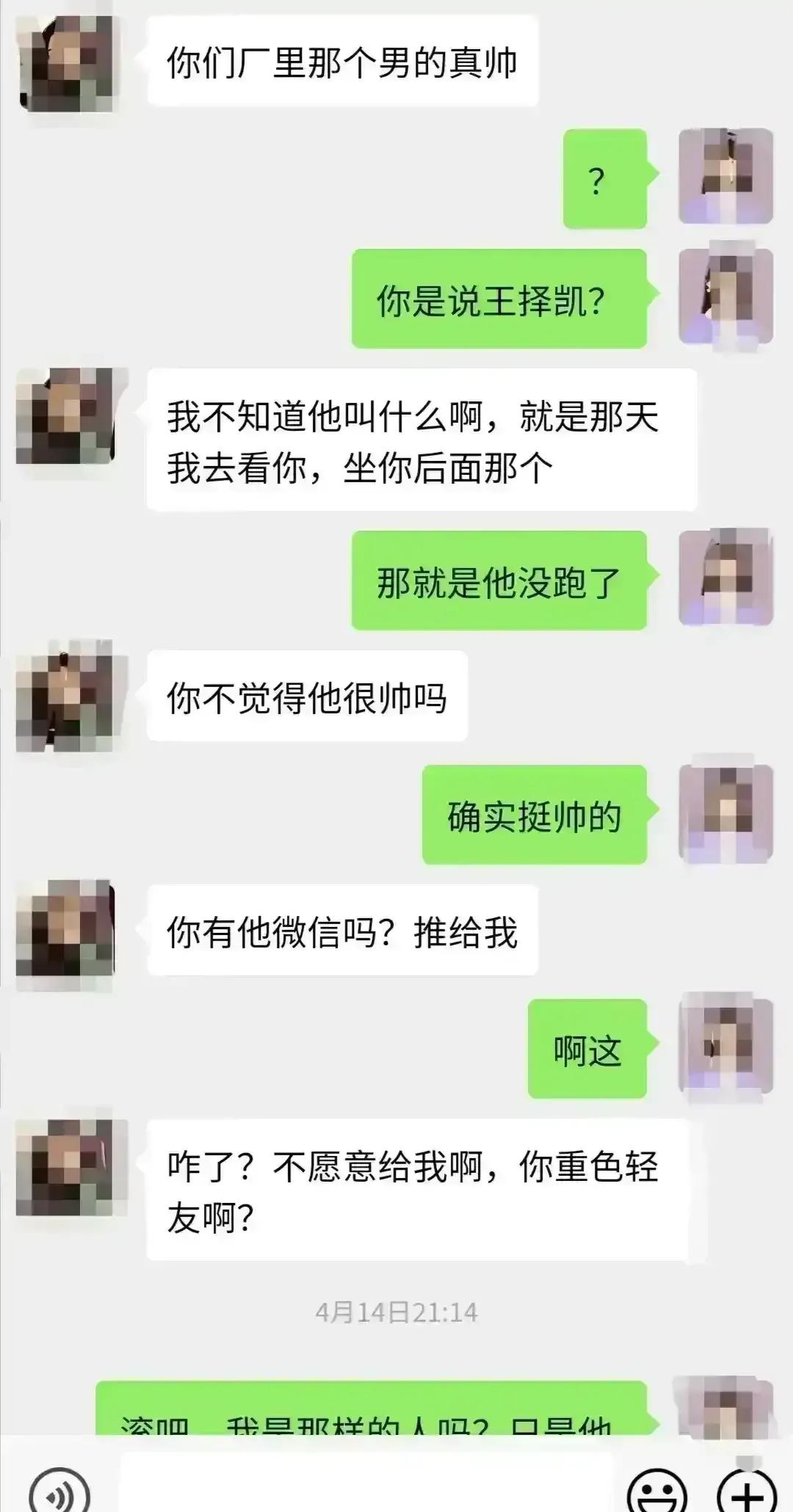Switch to voice message input
This screenshot has height=1512, width=793.
(60, 1491)
